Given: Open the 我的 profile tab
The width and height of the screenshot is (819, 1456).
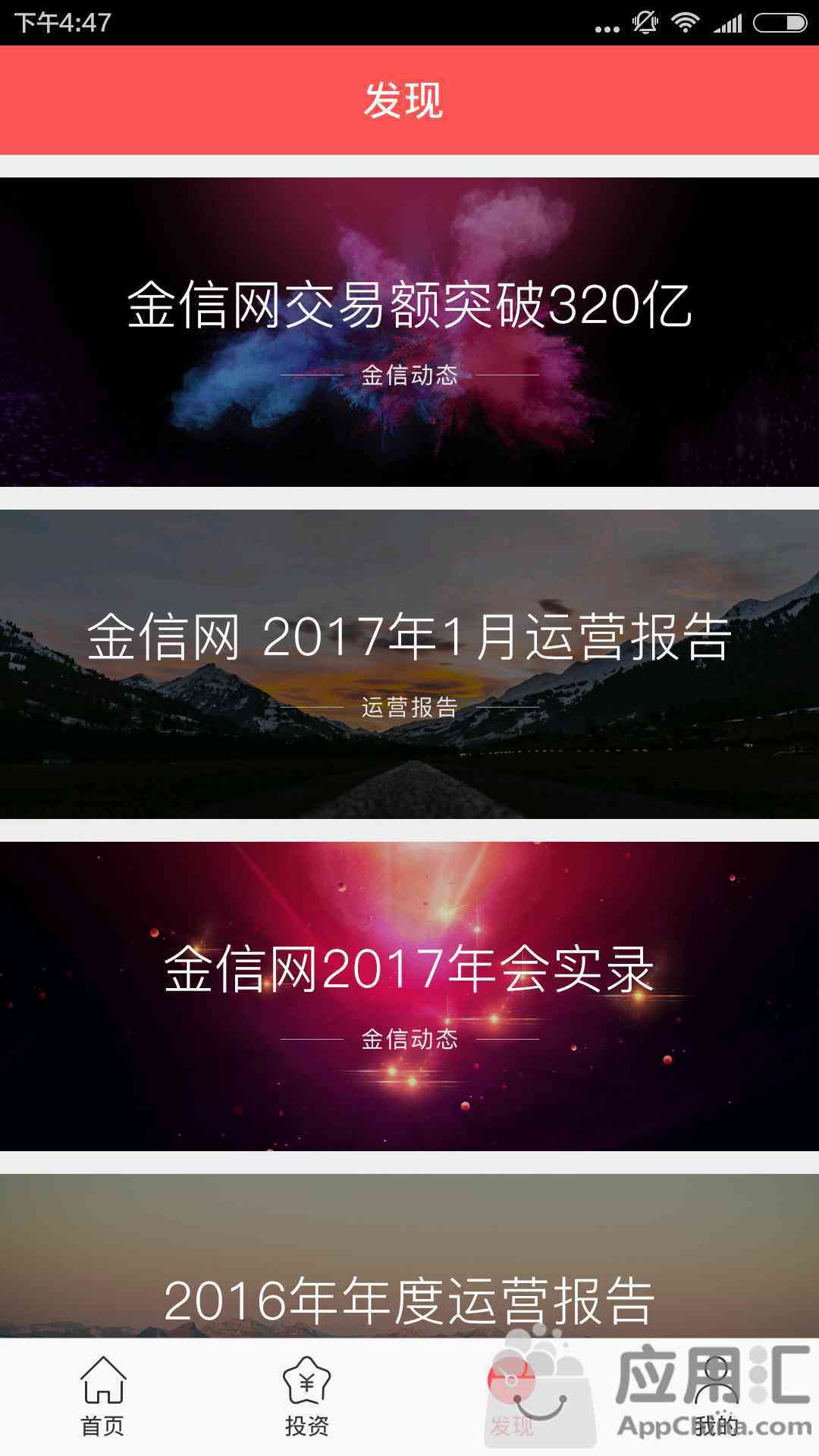Looking at the screenshot, I should 716,1397.
